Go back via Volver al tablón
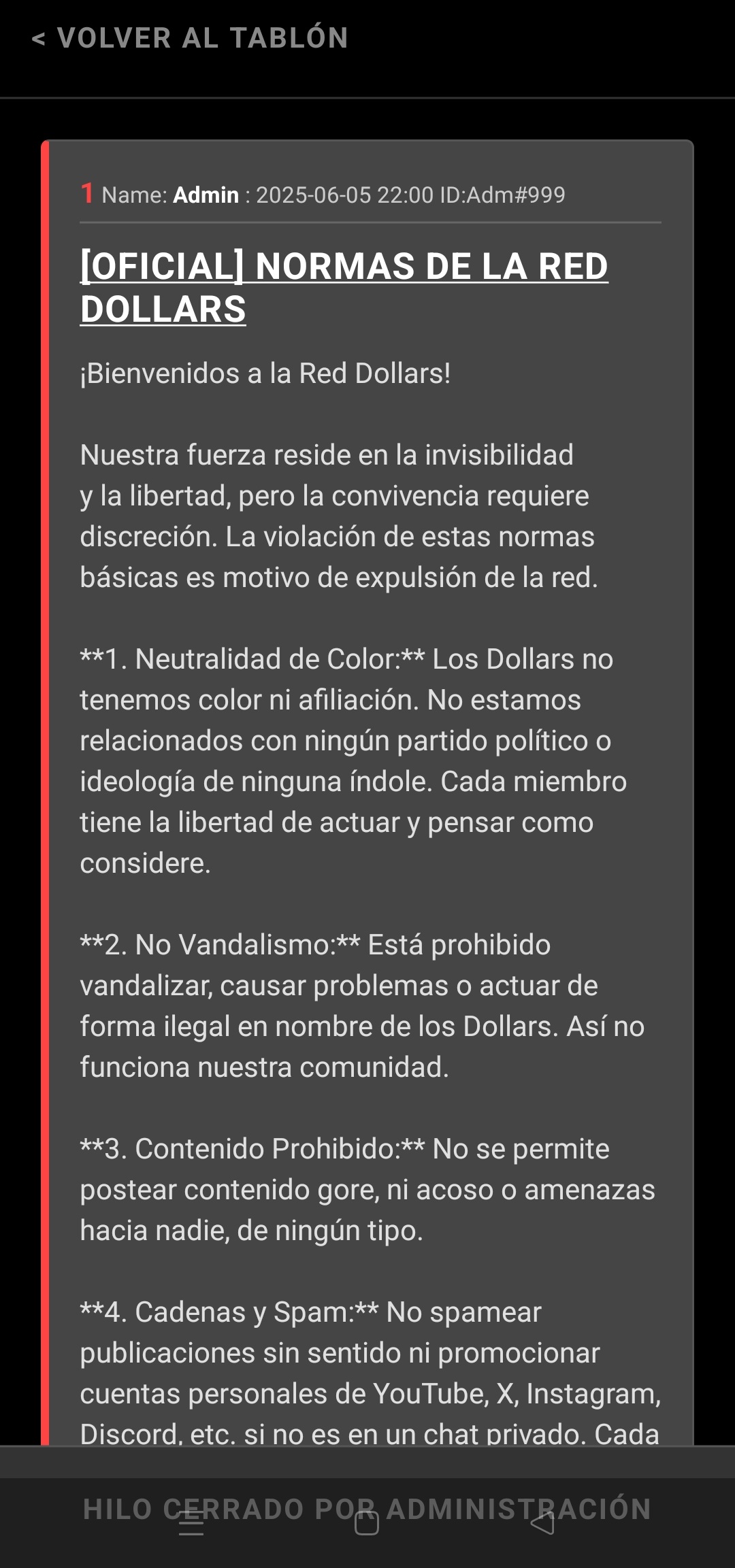Image resolution: width=735 pixels, height=1568 pixels. point(190,38)
